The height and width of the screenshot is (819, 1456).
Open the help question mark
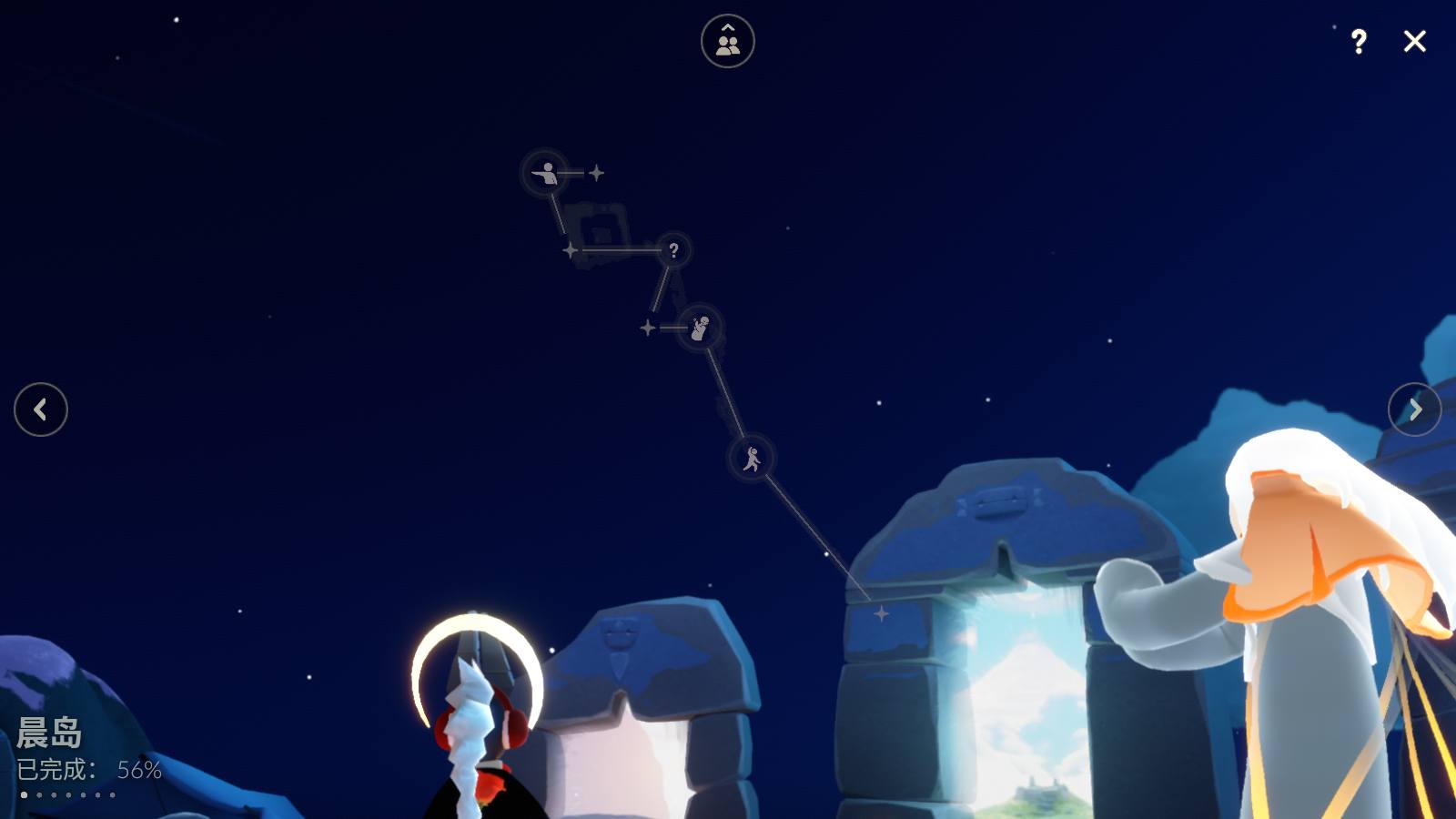1358,41
